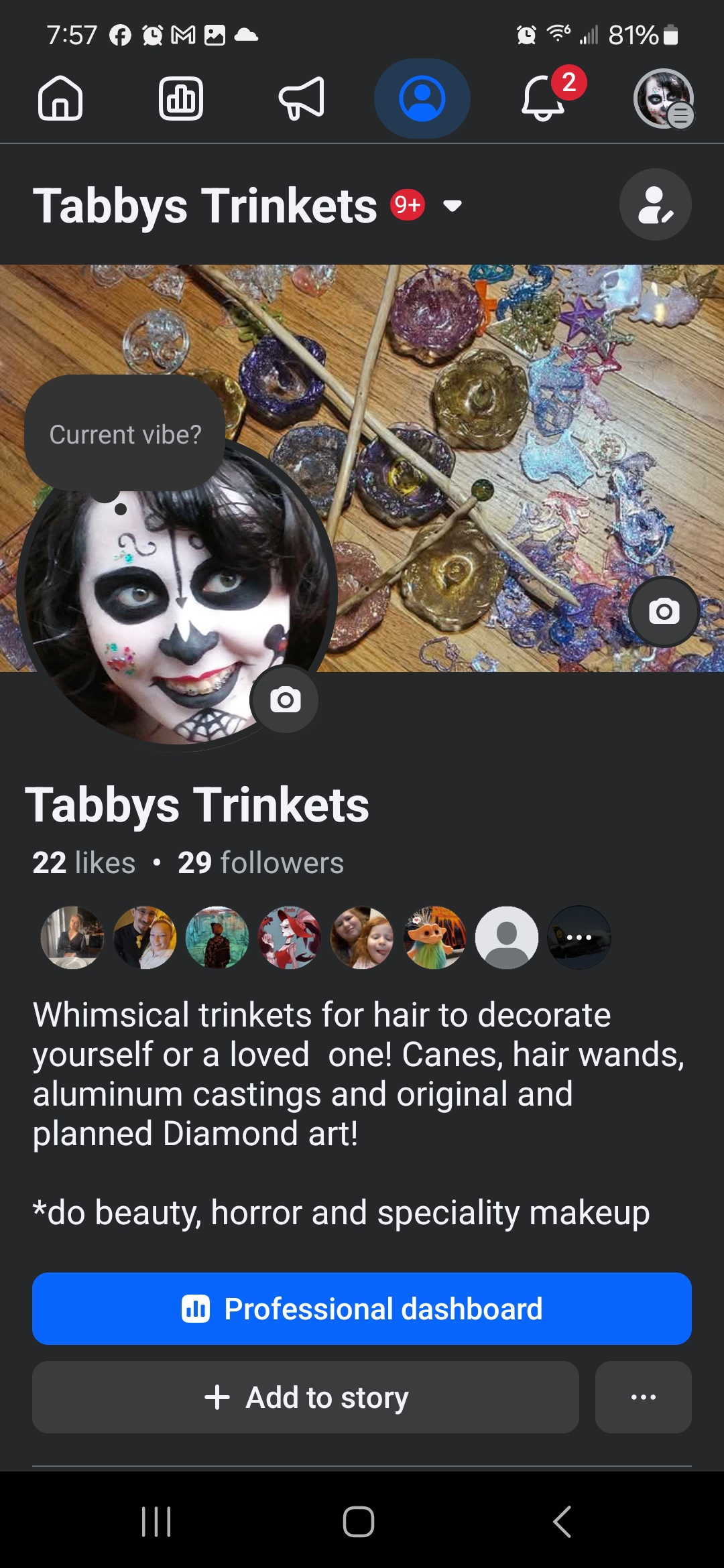Open recent apps from the navigation bar
Viewport: 724px width, 1568px height.
click(156, 1522)
